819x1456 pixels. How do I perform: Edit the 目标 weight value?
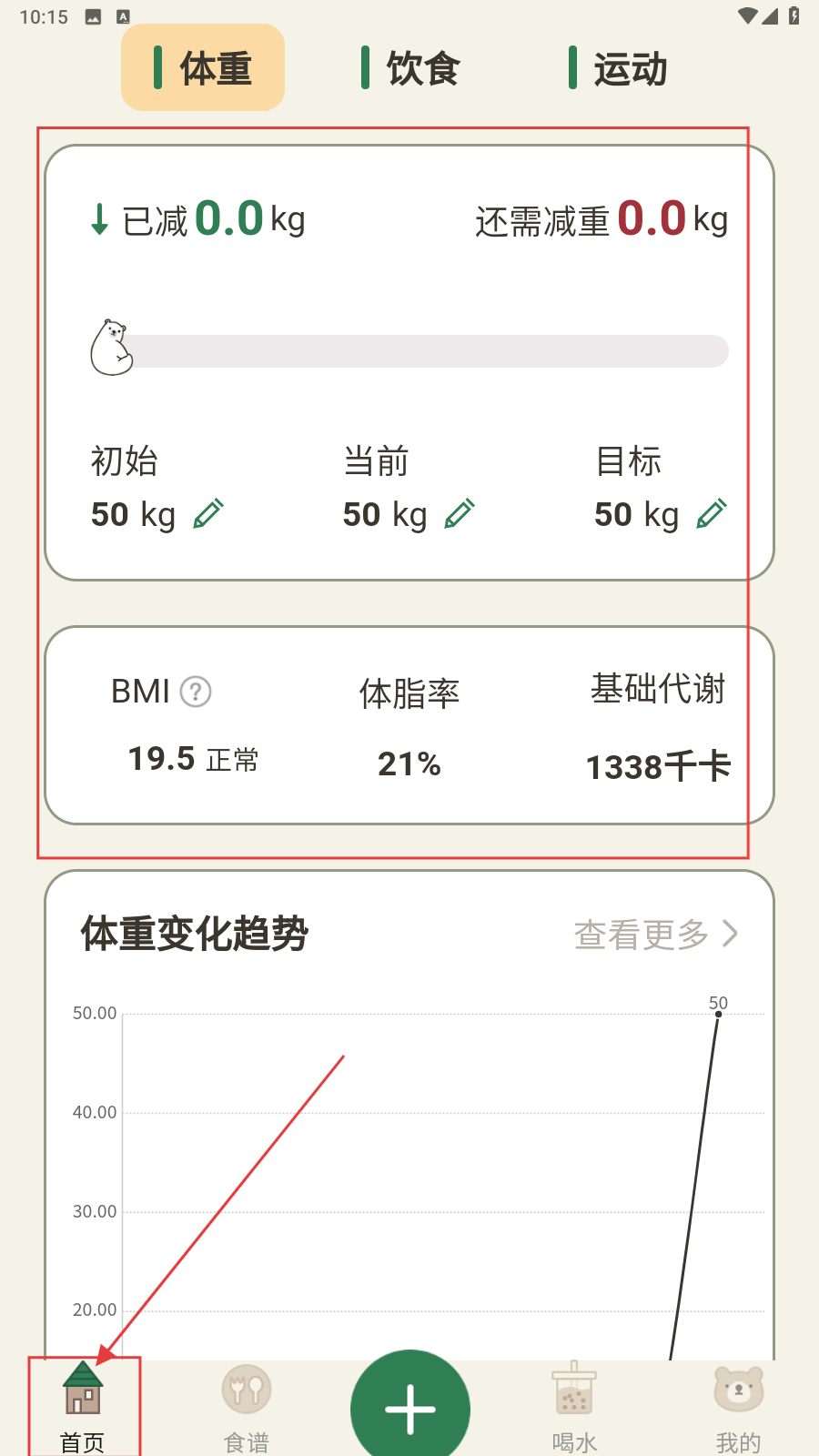pyautogui.click(x=712, y=514)
